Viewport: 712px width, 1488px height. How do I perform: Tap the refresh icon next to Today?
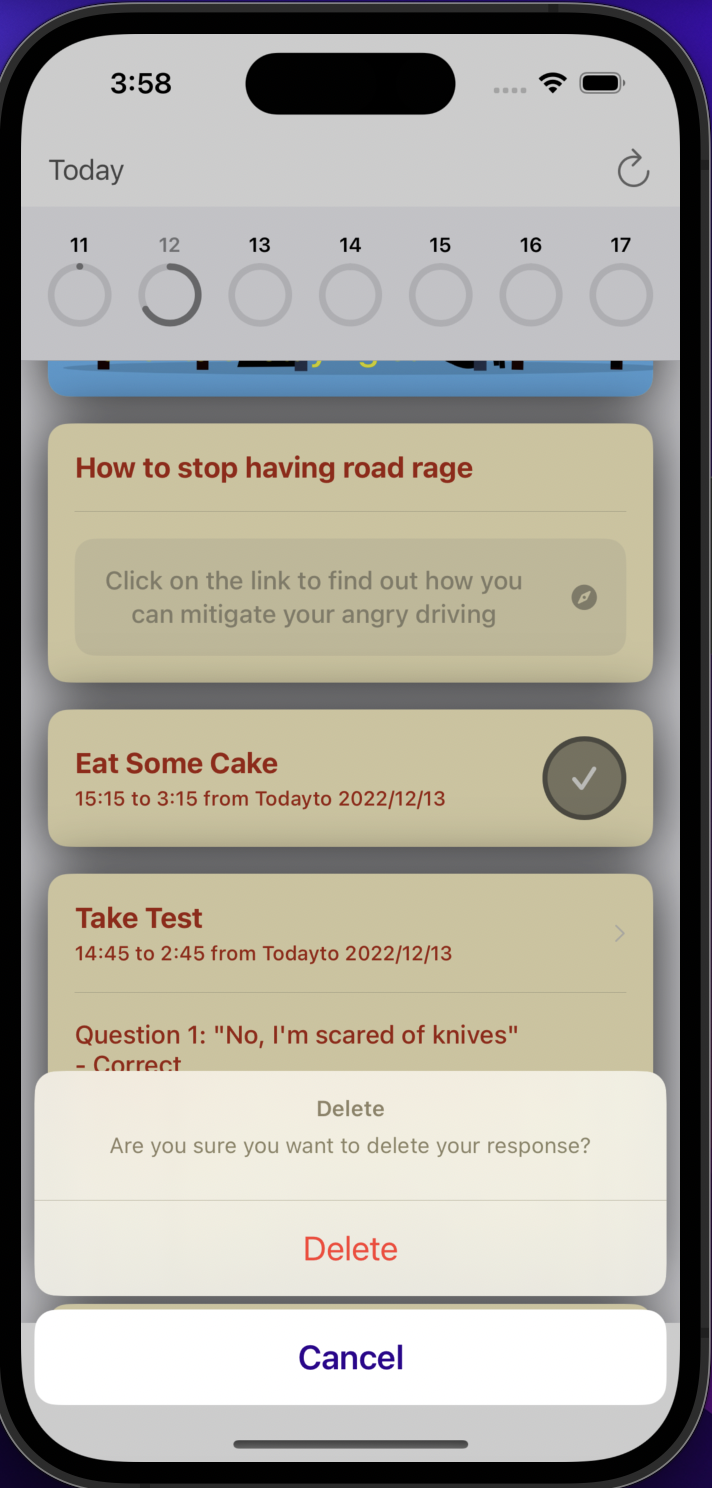coord(633,169)
